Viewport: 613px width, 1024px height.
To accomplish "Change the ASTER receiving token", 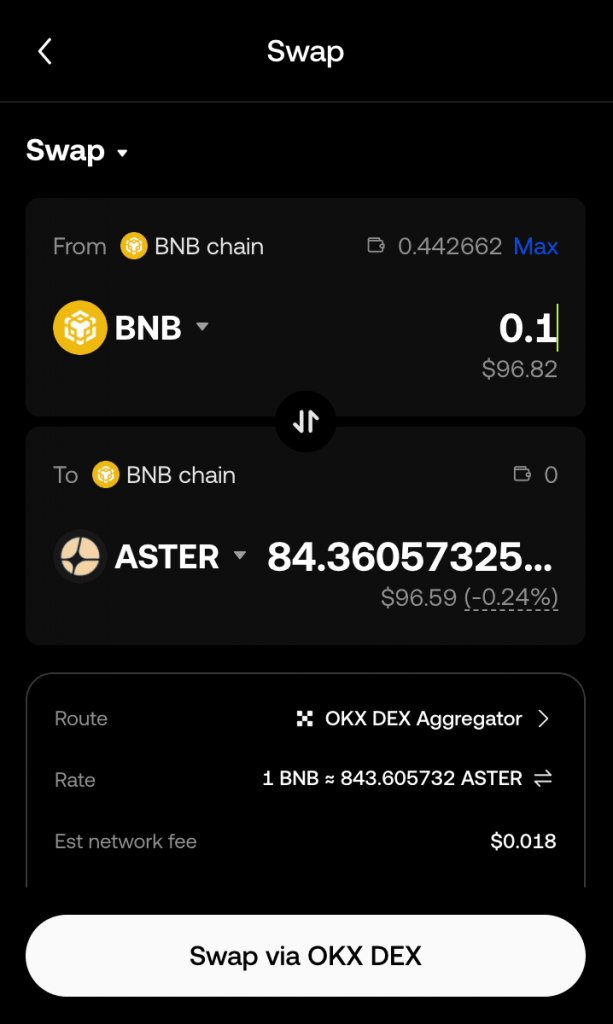I will [x=150, y=556].
